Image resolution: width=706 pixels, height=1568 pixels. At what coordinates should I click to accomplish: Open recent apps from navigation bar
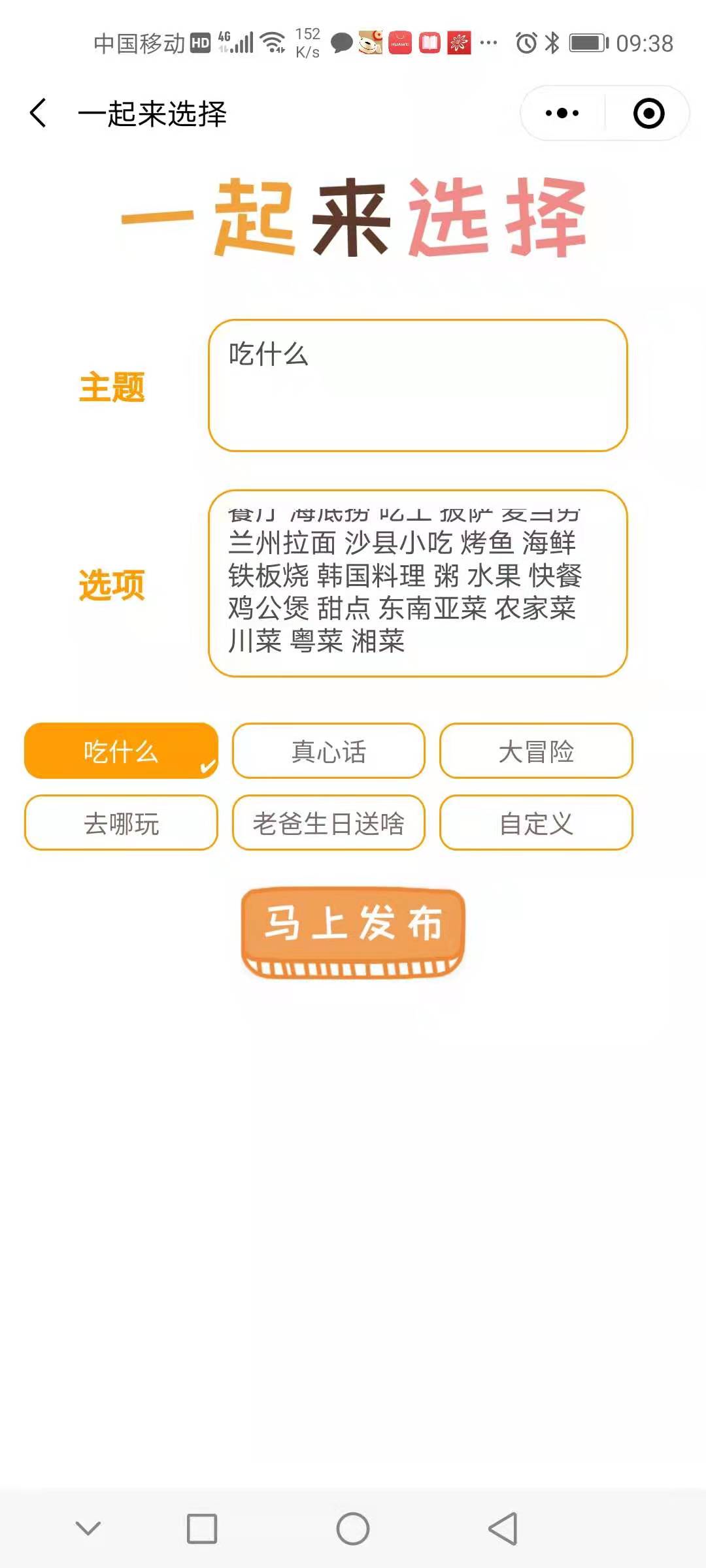coord(202,1529)
